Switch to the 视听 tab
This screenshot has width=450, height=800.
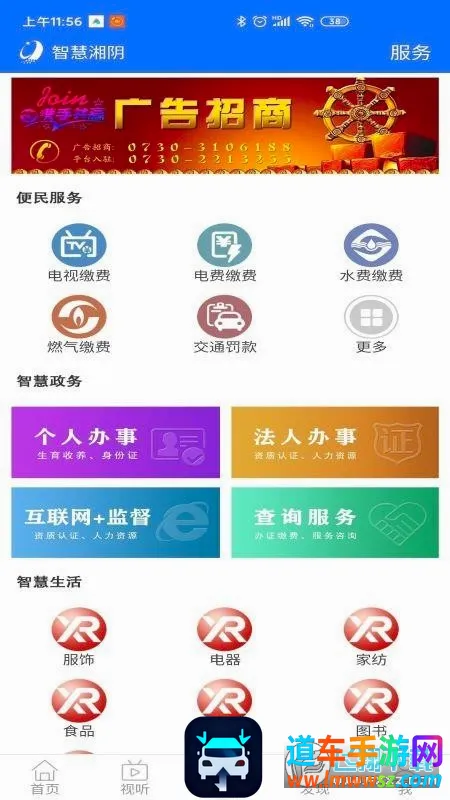click(135, 778)
